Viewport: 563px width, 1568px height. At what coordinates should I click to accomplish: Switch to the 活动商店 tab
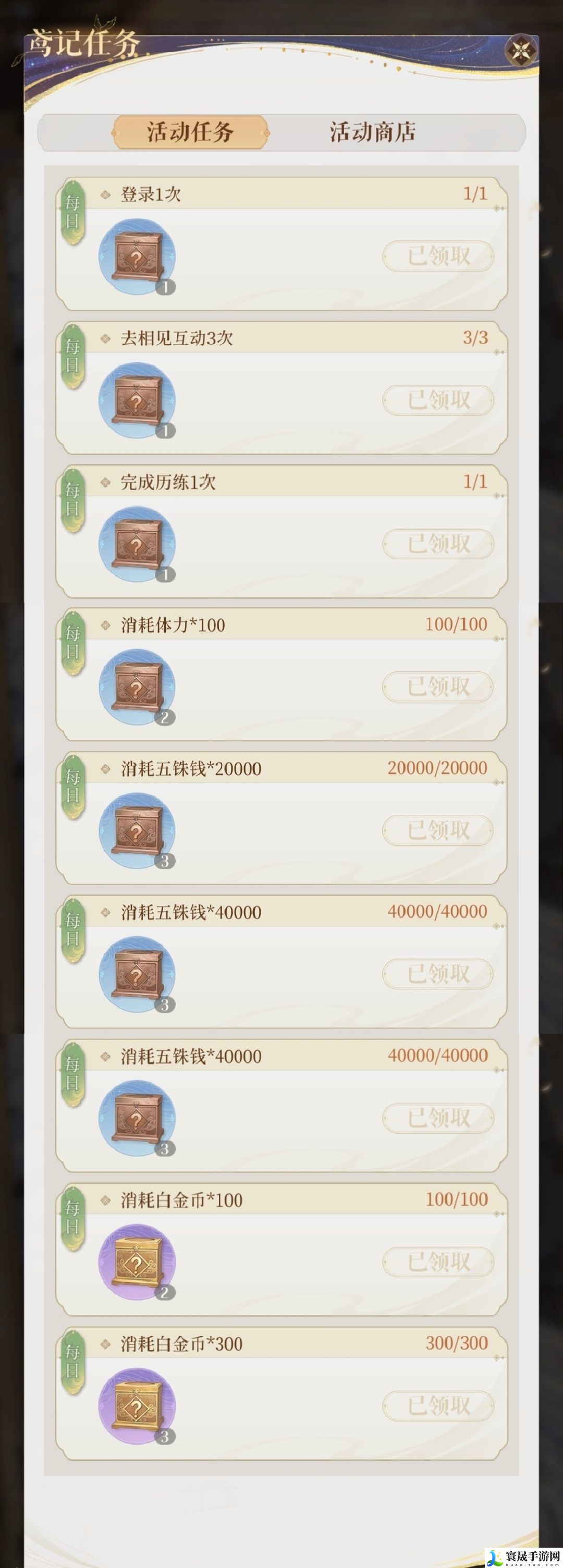coord(373,131)
